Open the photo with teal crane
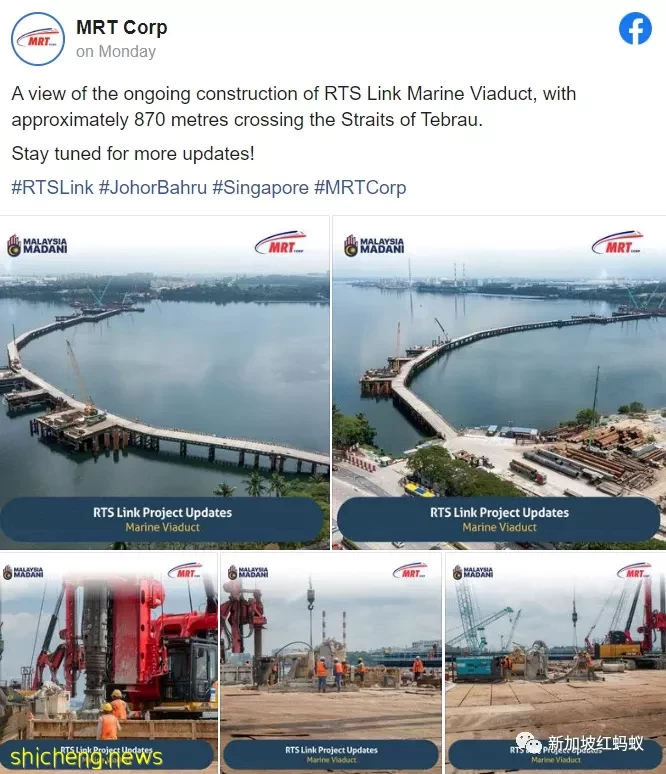The width and height of the screenshot is (666, 774). point(555,660)
